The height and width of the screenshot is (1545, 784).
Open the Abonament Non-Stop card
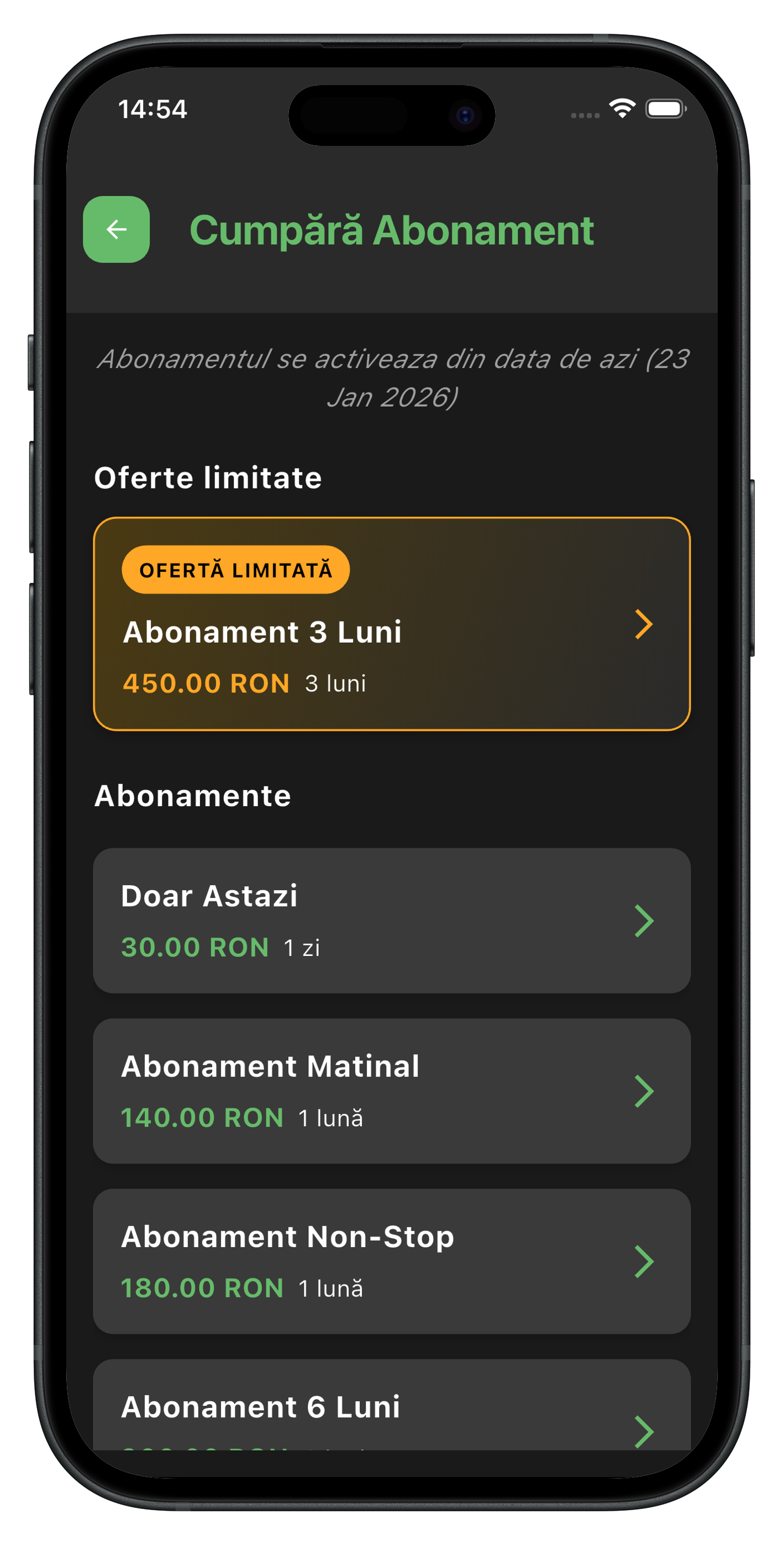tap(391, 1261)
